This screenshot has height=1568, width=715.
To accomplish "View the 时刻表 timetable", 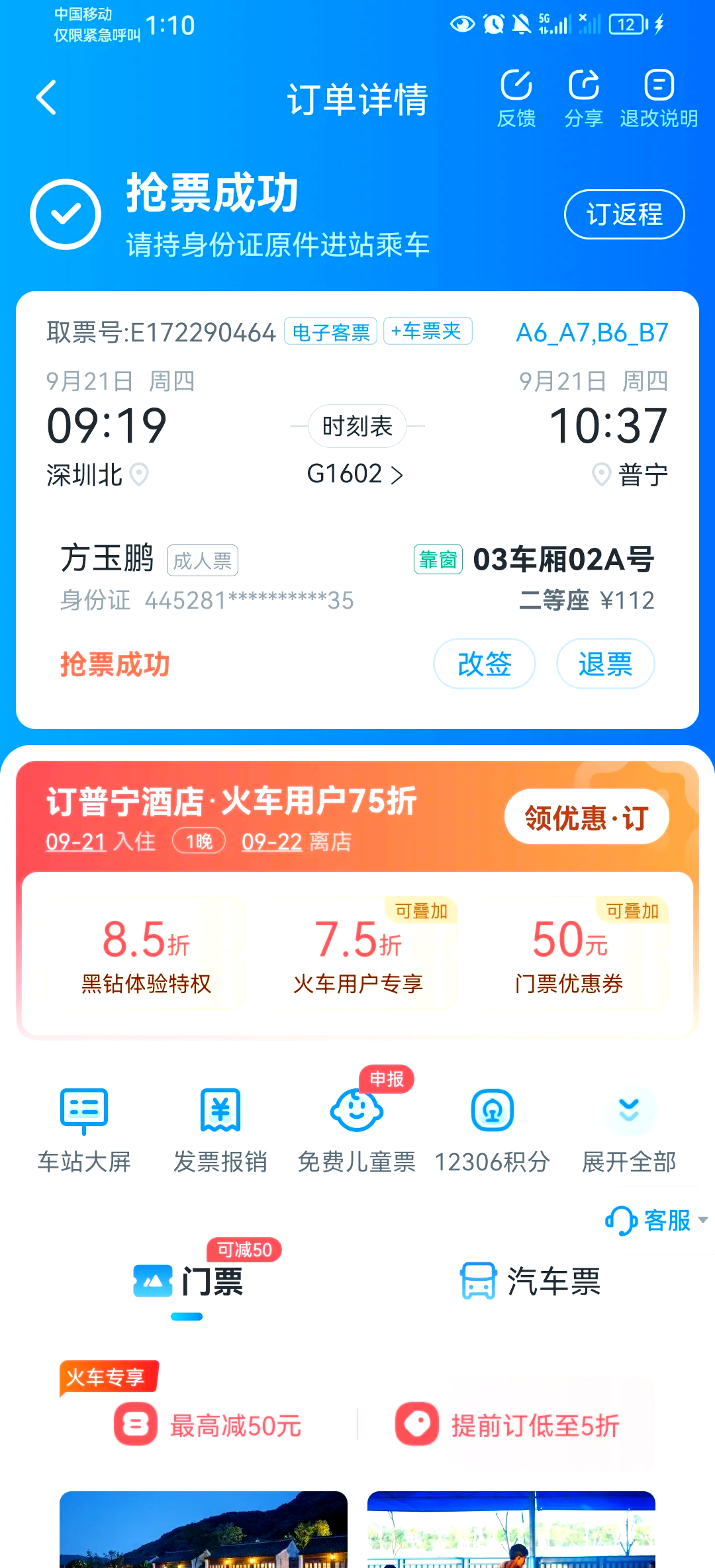I will click(x=358, y=426).
